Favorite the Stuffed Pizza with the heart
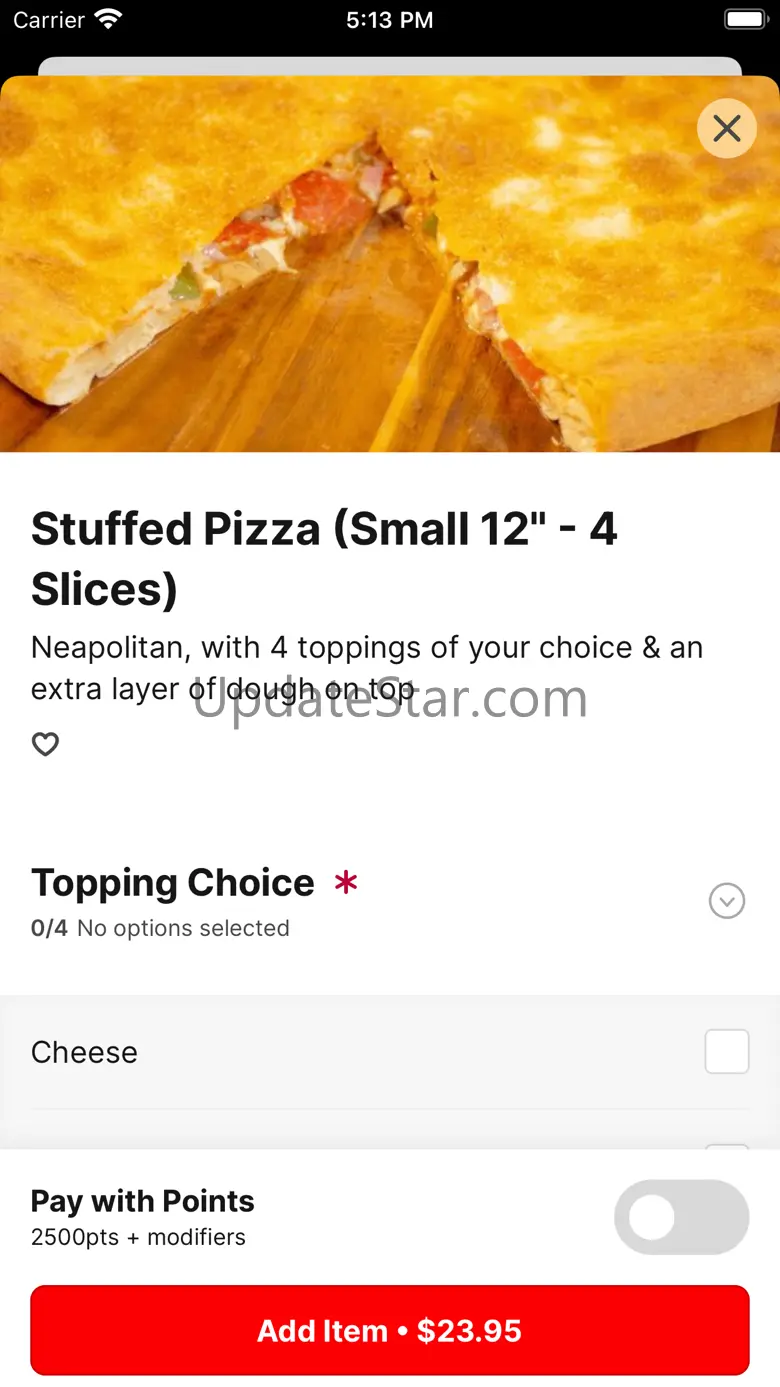Viewport: 780px width, 1387px height. click(46, 744)
